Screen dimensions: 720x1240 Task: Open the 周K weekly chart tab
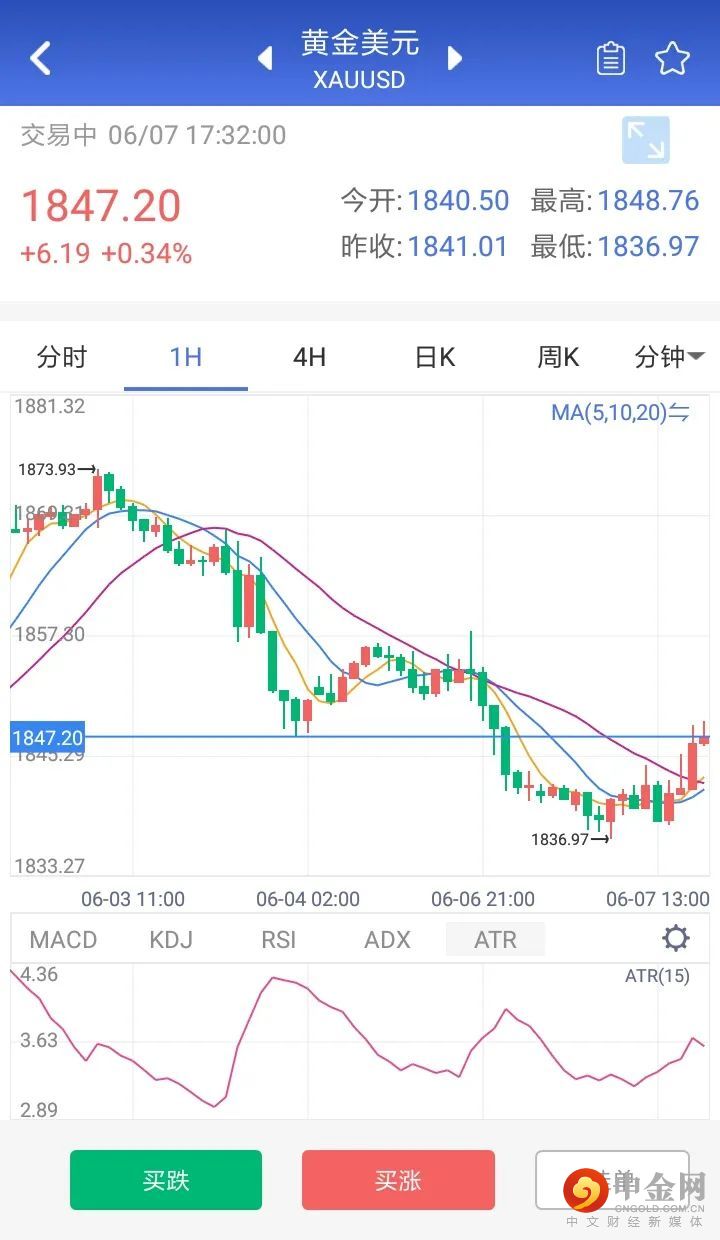point(558,357)
